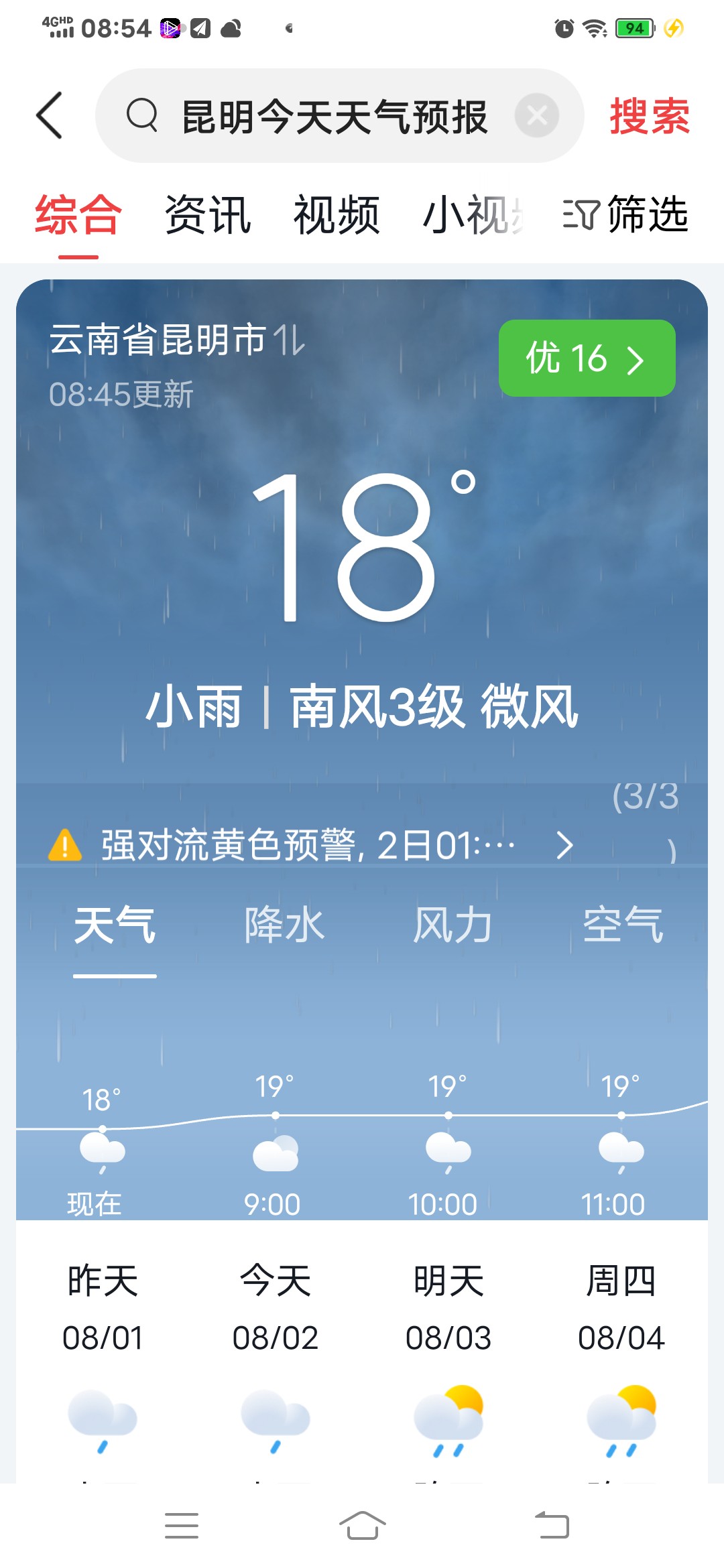
Task: Tap the yellow warning triangle icon
Action: (64, 846)
